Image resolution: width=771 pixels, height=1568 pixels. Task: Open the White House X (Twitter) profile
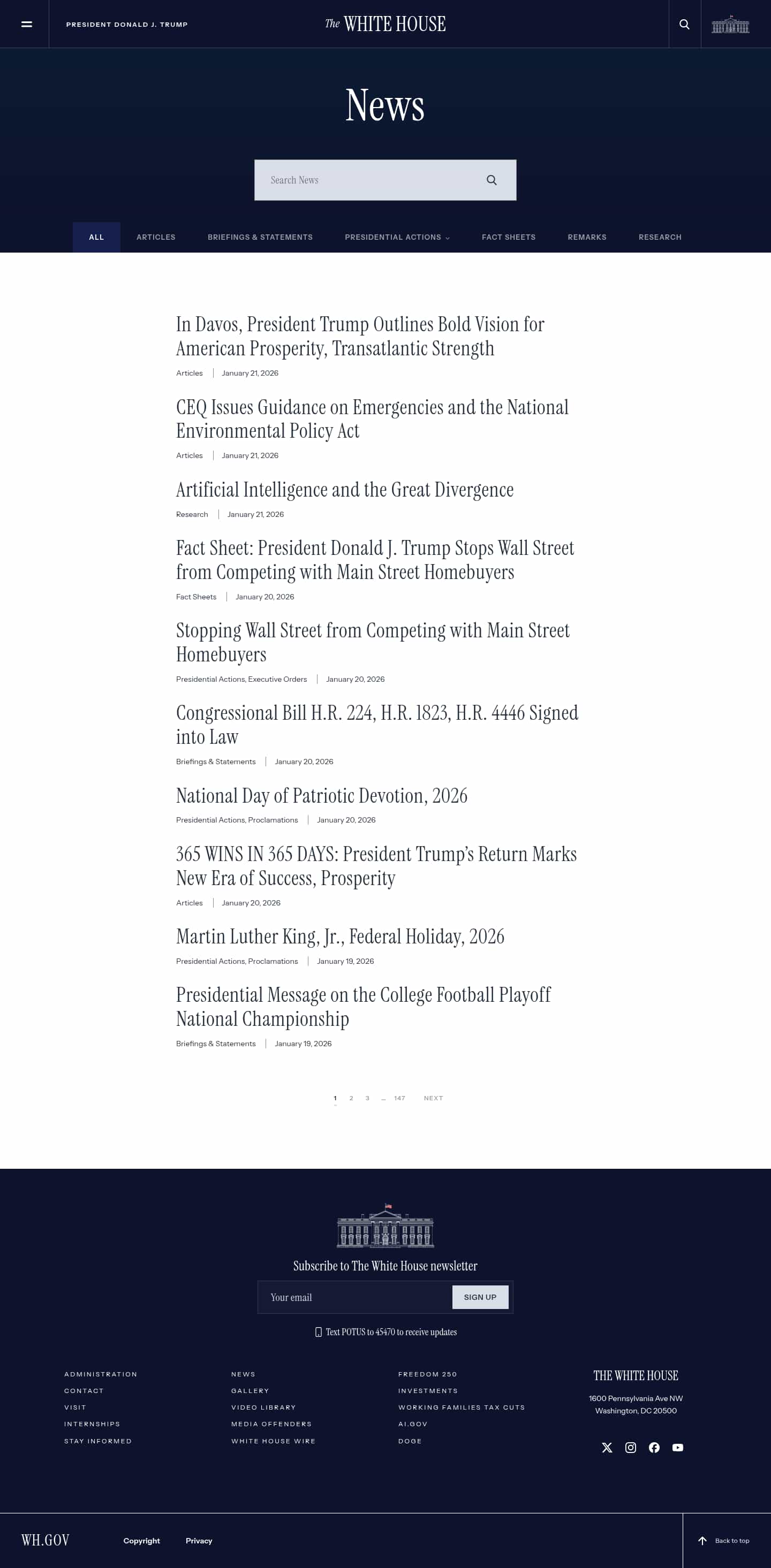tap(607, 1448)
